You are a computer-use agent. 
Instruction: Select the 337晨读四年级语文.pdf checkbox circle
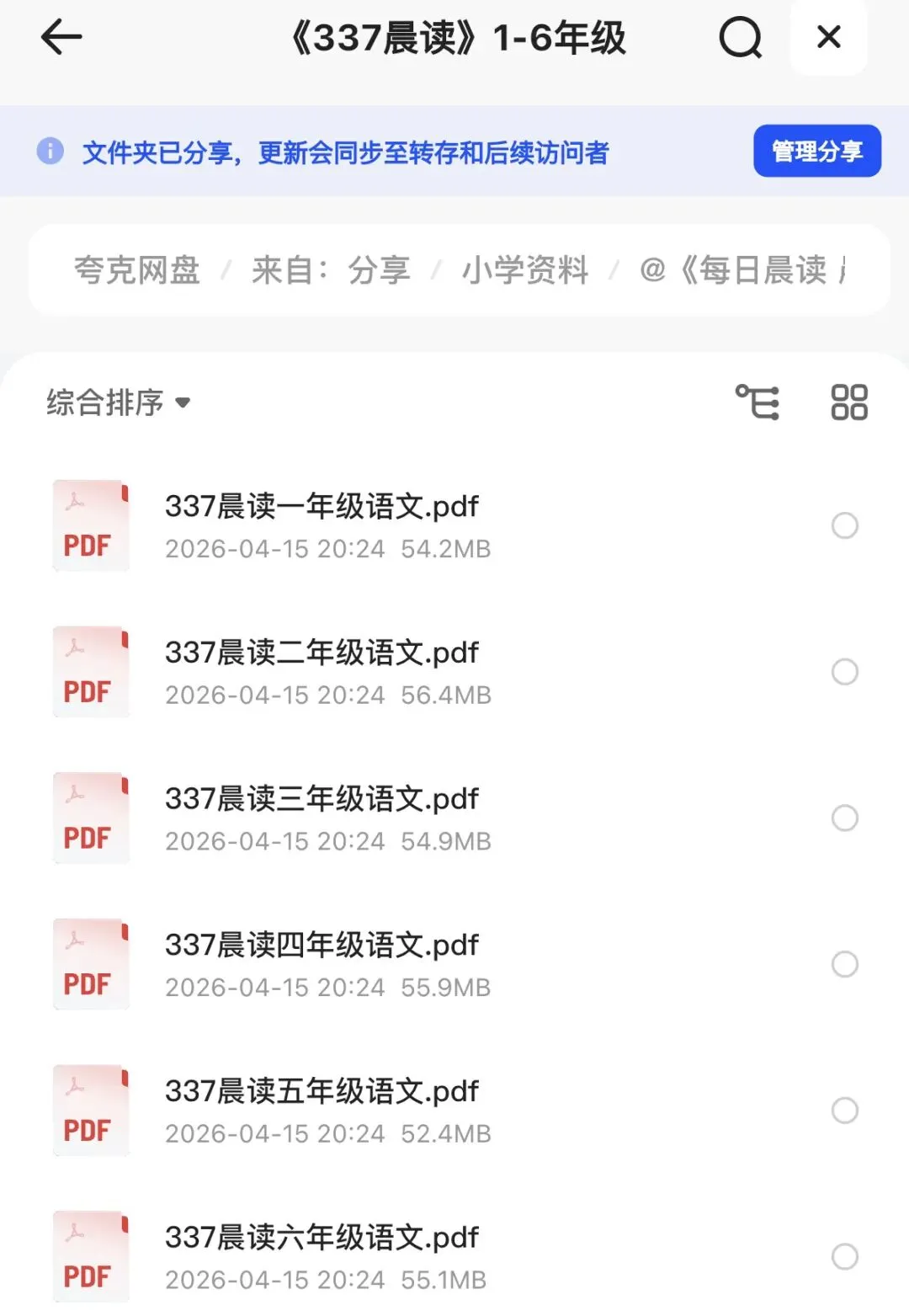[x=844, y=964]
